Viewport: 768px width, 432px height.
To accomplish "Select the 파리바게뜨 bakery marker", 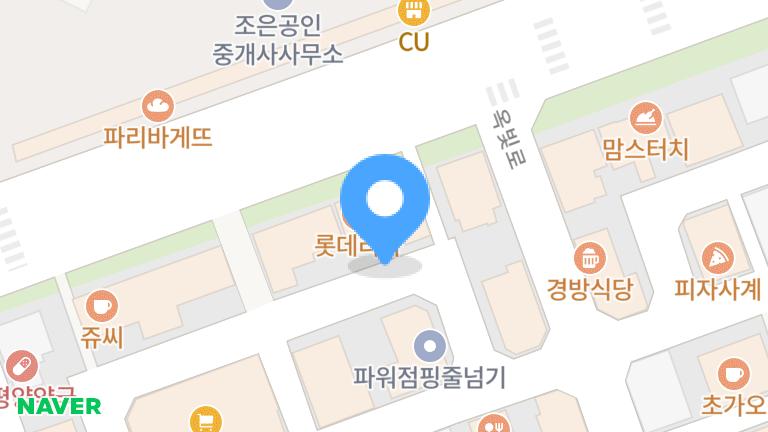I will (x=158, y=105).
